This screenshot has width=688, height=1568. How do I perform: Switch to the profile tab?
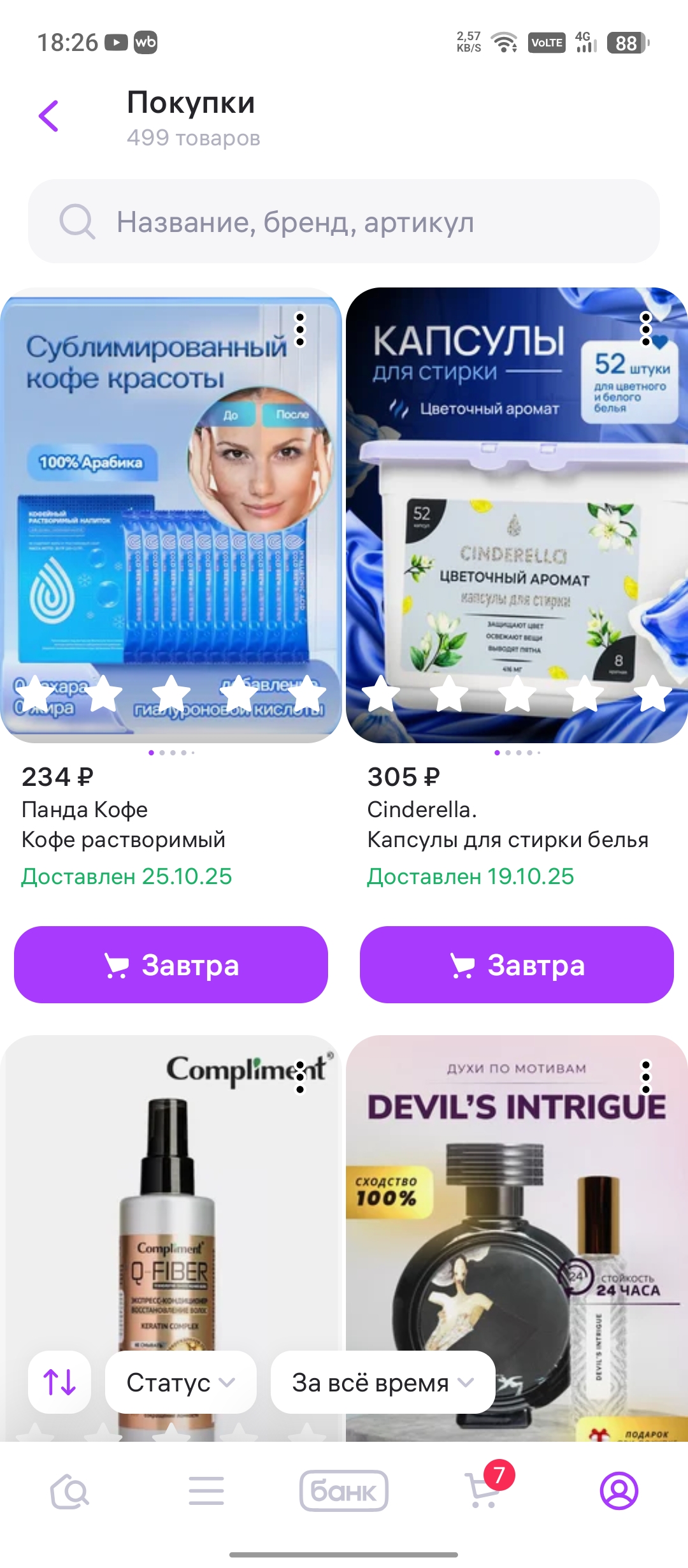(619, 1492)
